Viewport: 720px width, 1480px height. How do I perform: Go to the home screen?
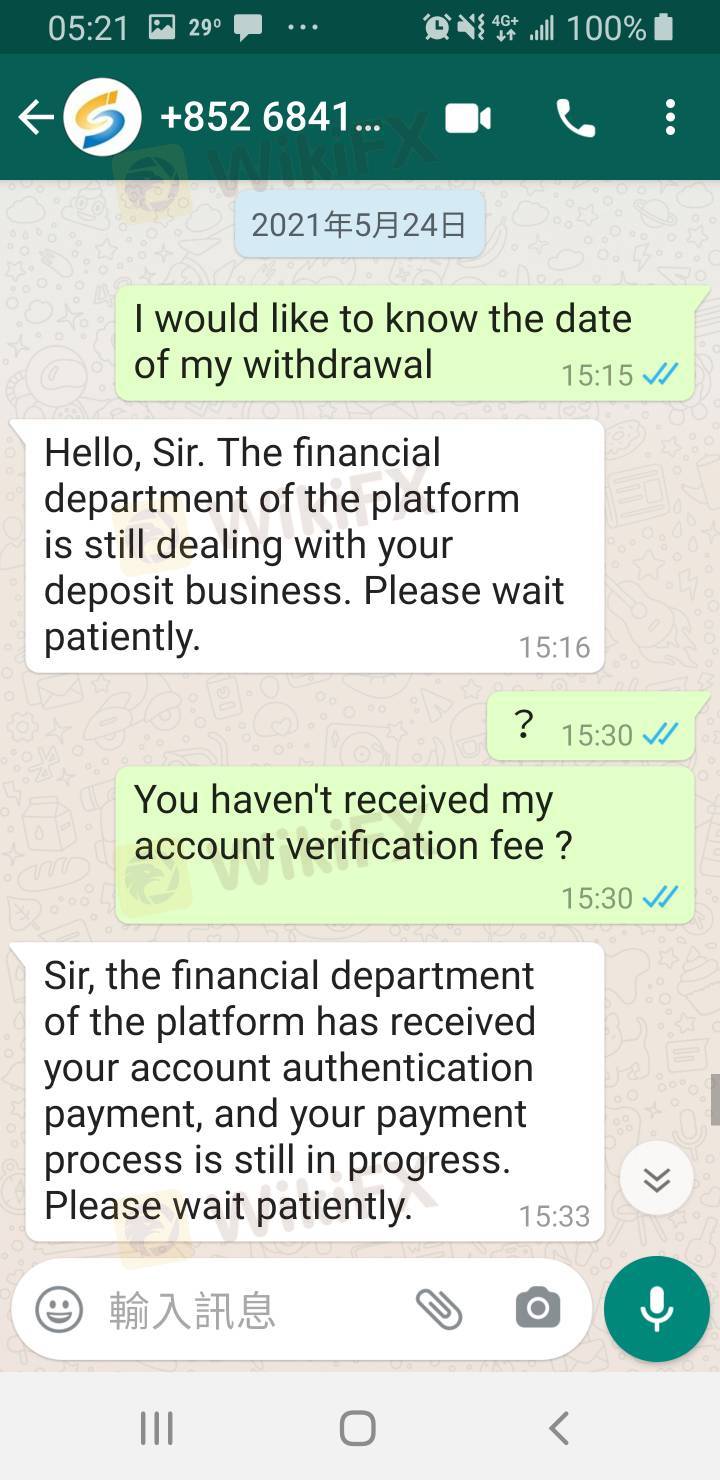click(x=358, y=1428)
